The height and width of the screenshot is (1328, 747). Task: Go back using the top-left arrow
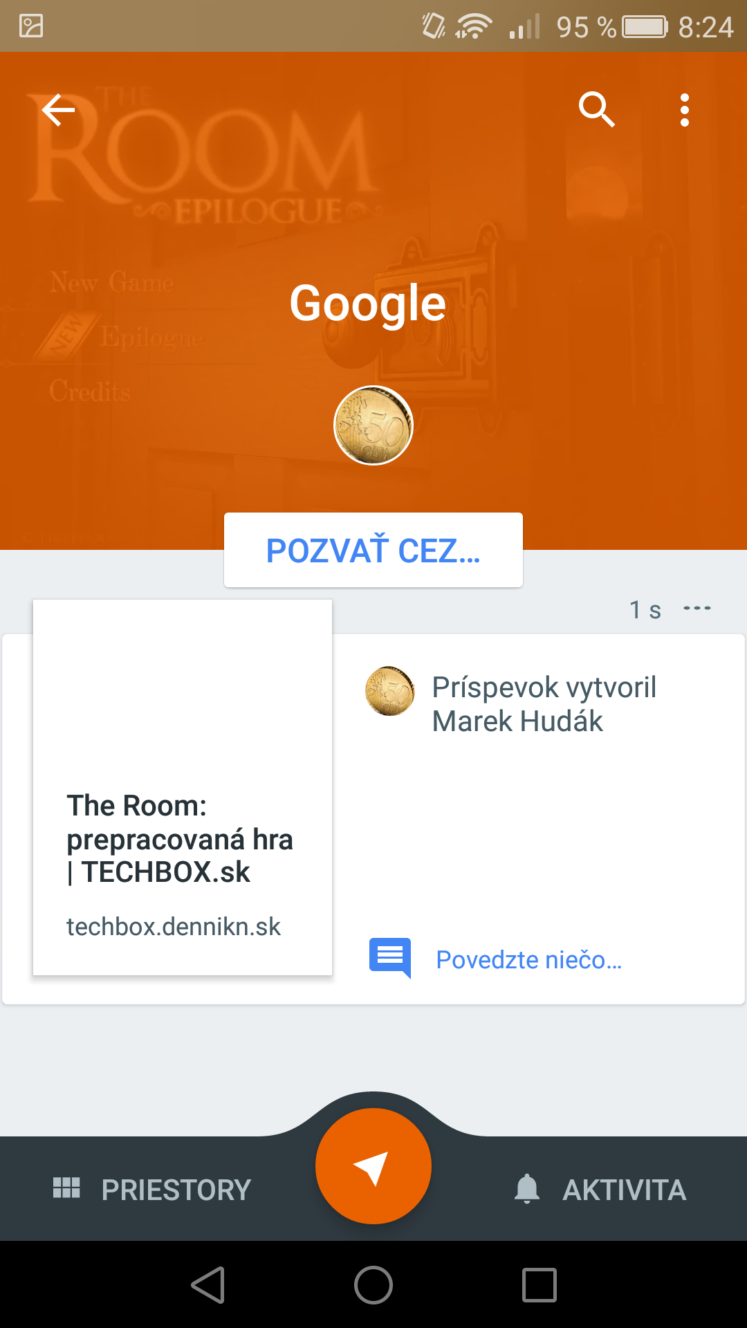click(58, 110)
